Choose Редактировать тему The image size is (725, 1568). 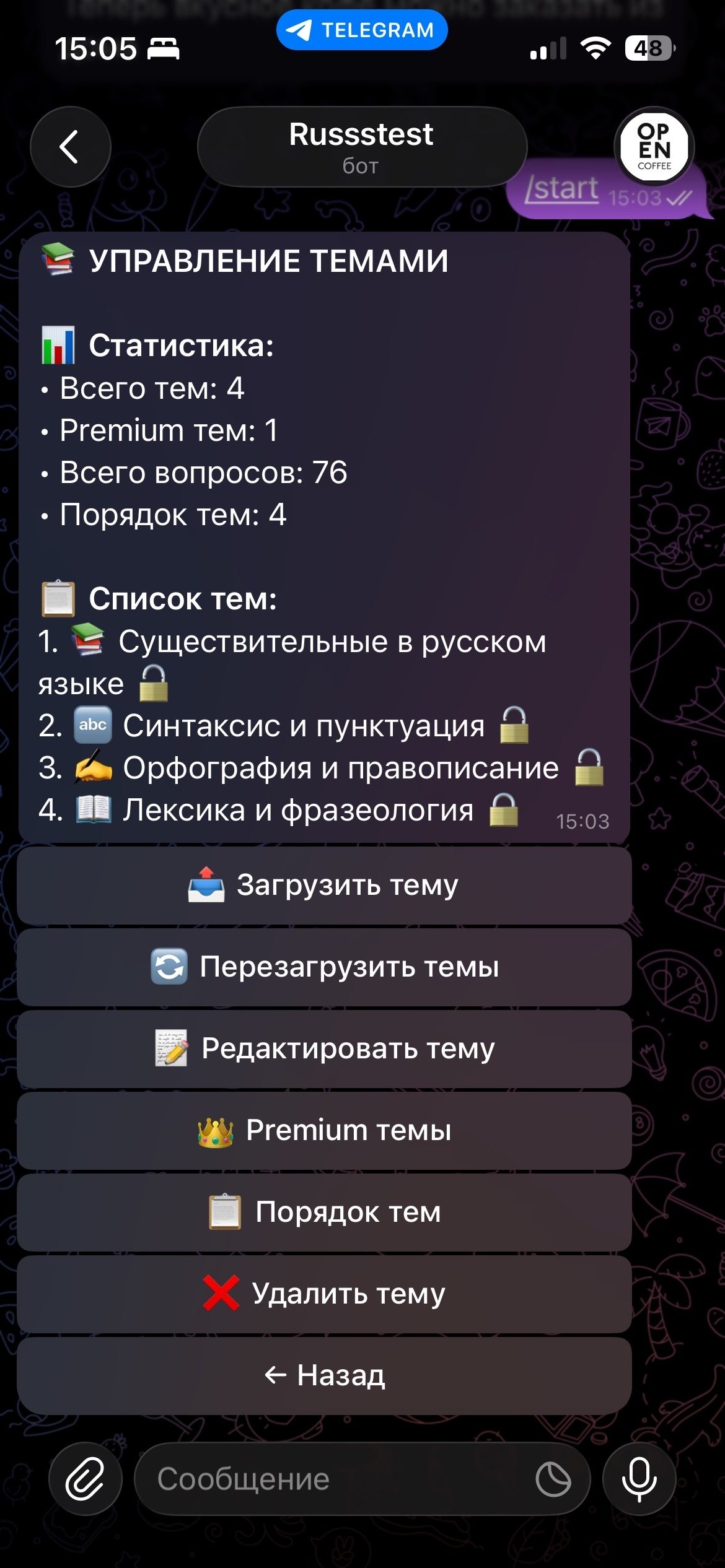click(324, 1048)
